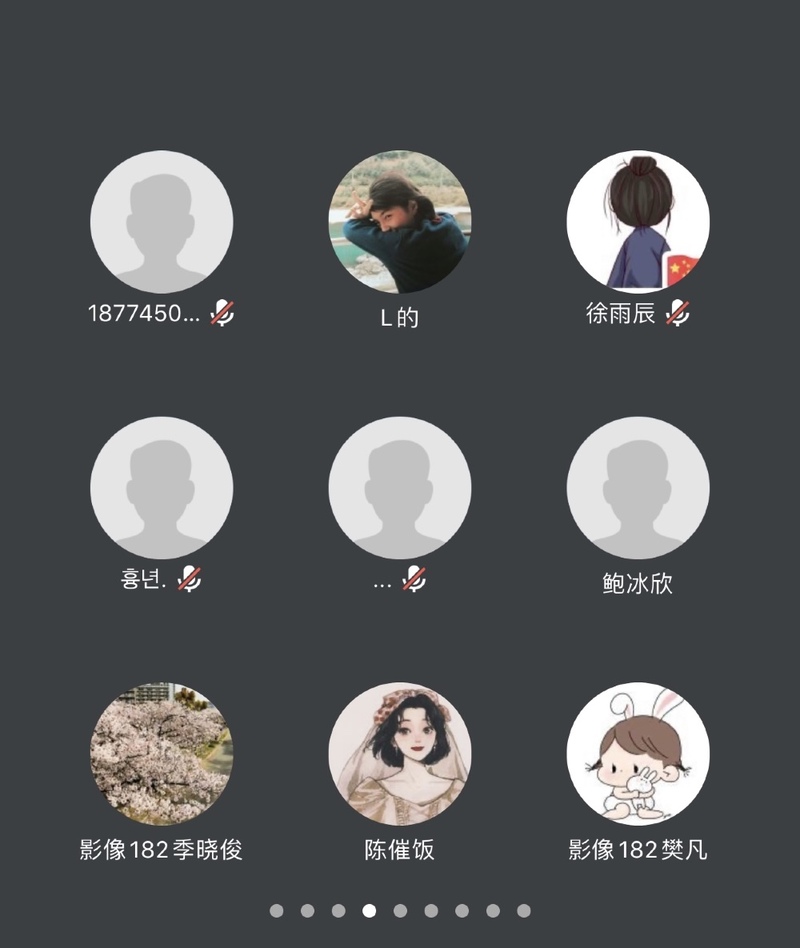Open 鲍冰欣's participant tile

click(637, 488)
